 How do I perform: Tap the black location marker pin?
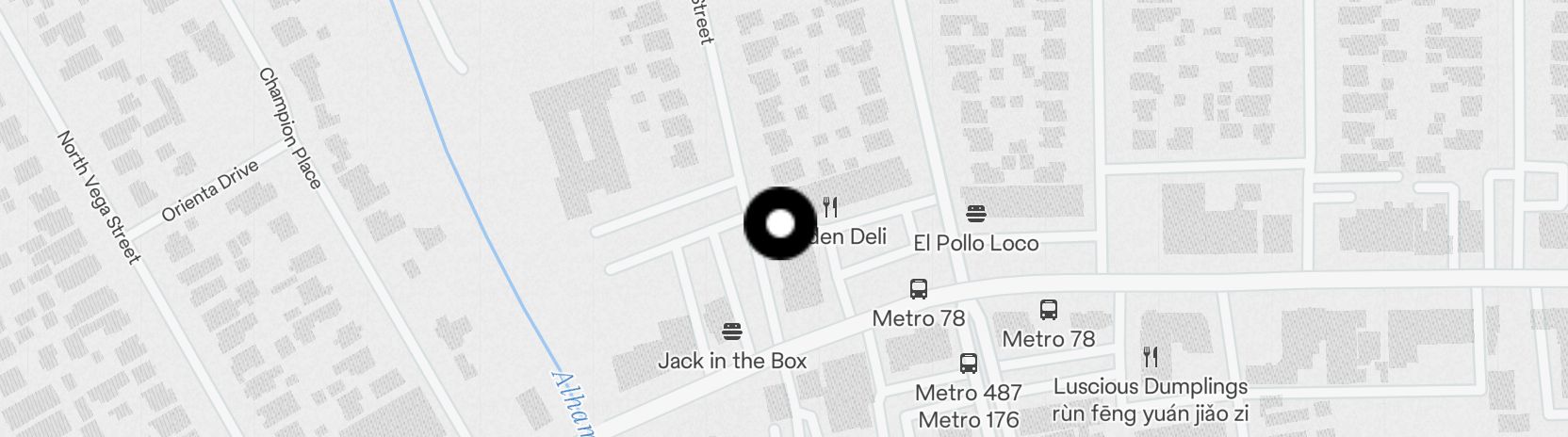click(x=780, y=224)
